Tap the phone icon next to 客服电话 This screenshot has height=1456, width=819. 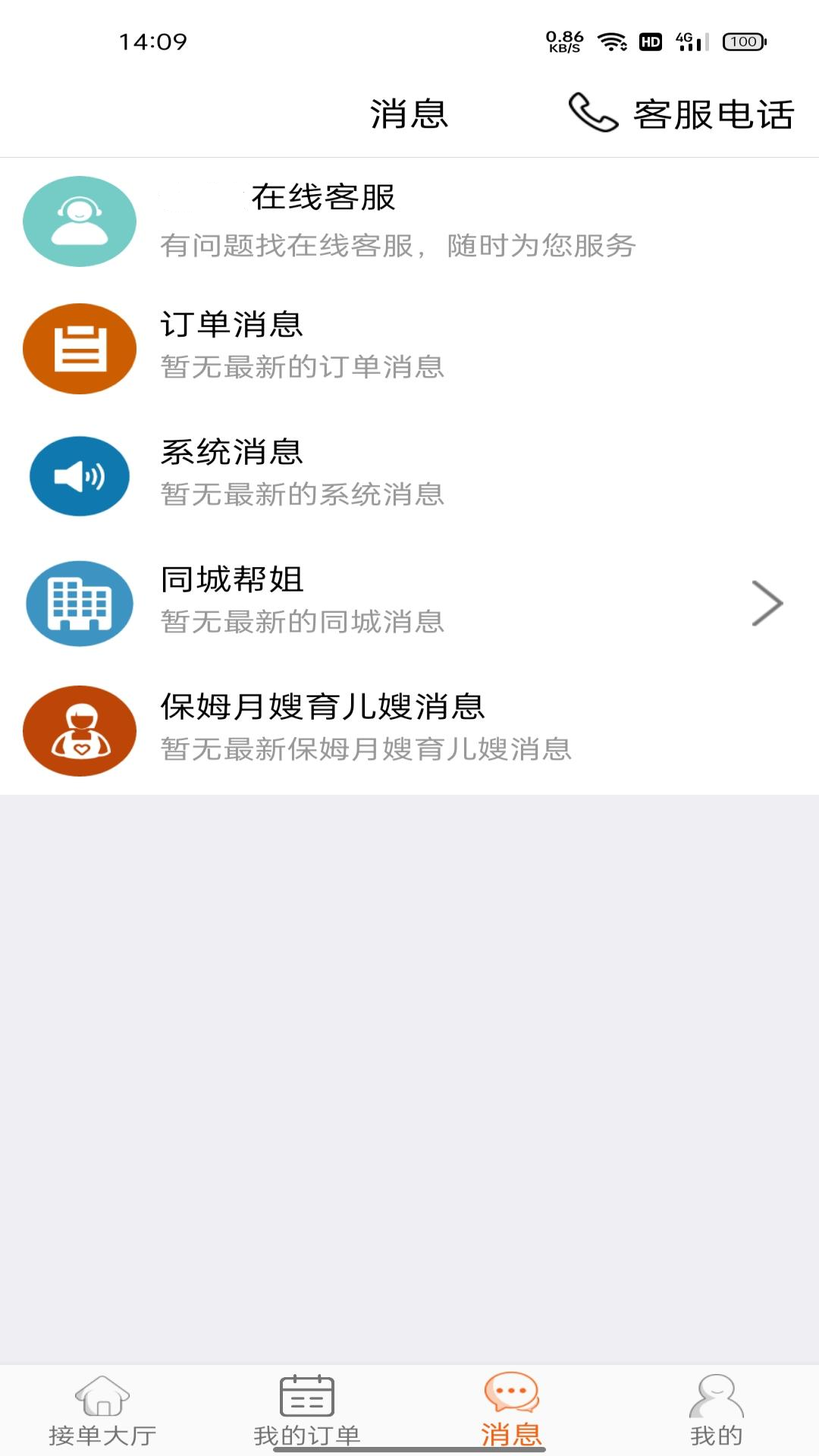click(x=593, y=114)
